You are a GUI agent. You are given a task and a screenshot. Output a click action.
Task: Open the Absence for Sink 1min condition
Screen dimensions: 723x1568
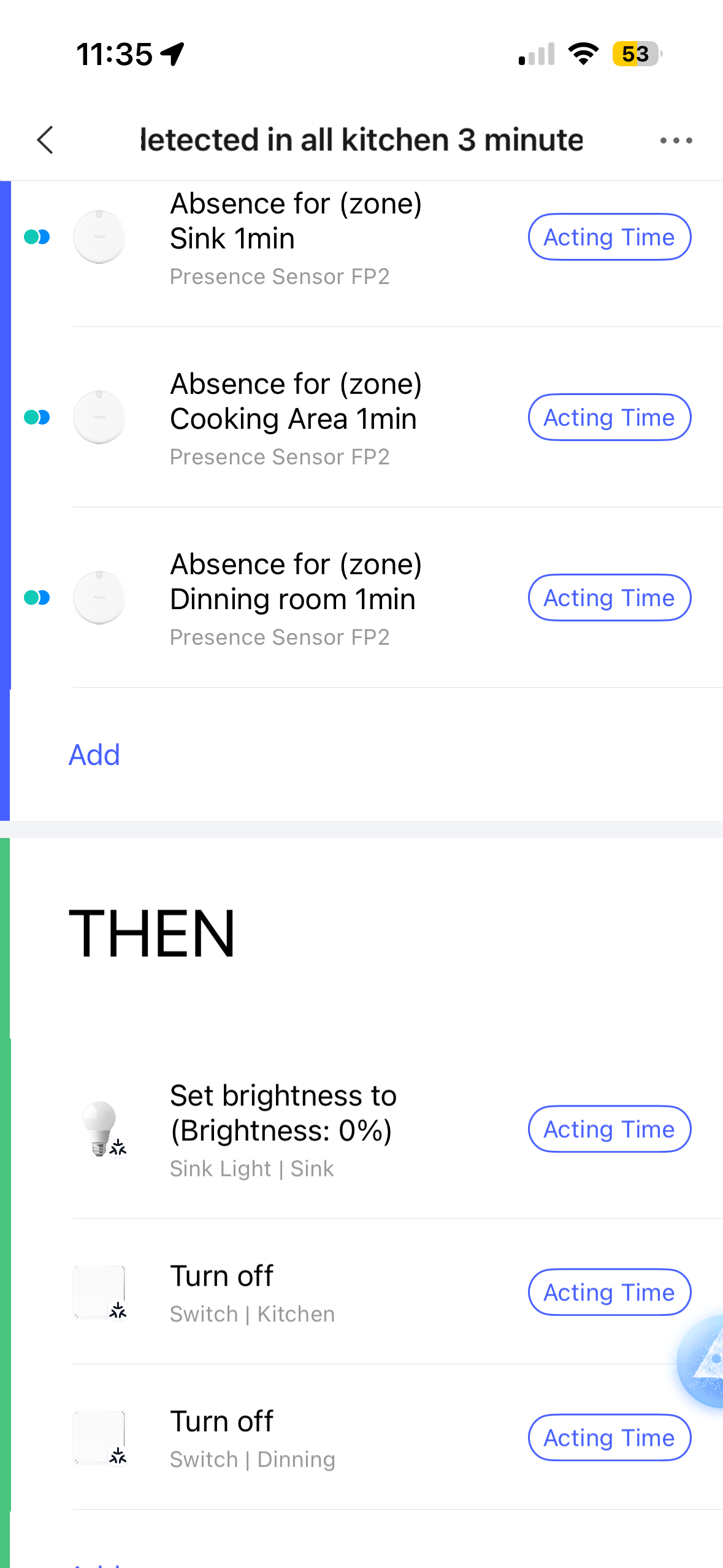pyautogui.click(x=296, y=237)
